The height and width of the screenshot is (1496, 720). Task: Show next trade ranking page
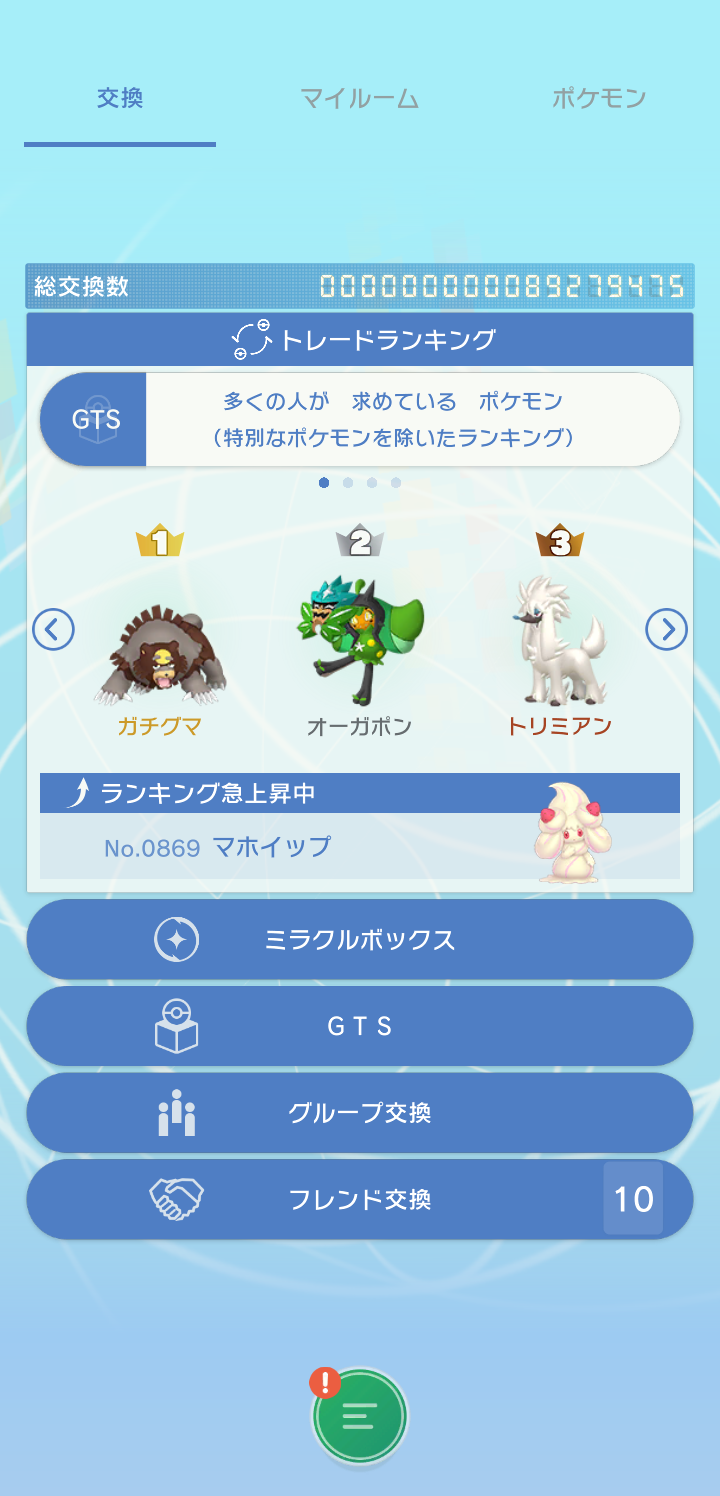666,630
